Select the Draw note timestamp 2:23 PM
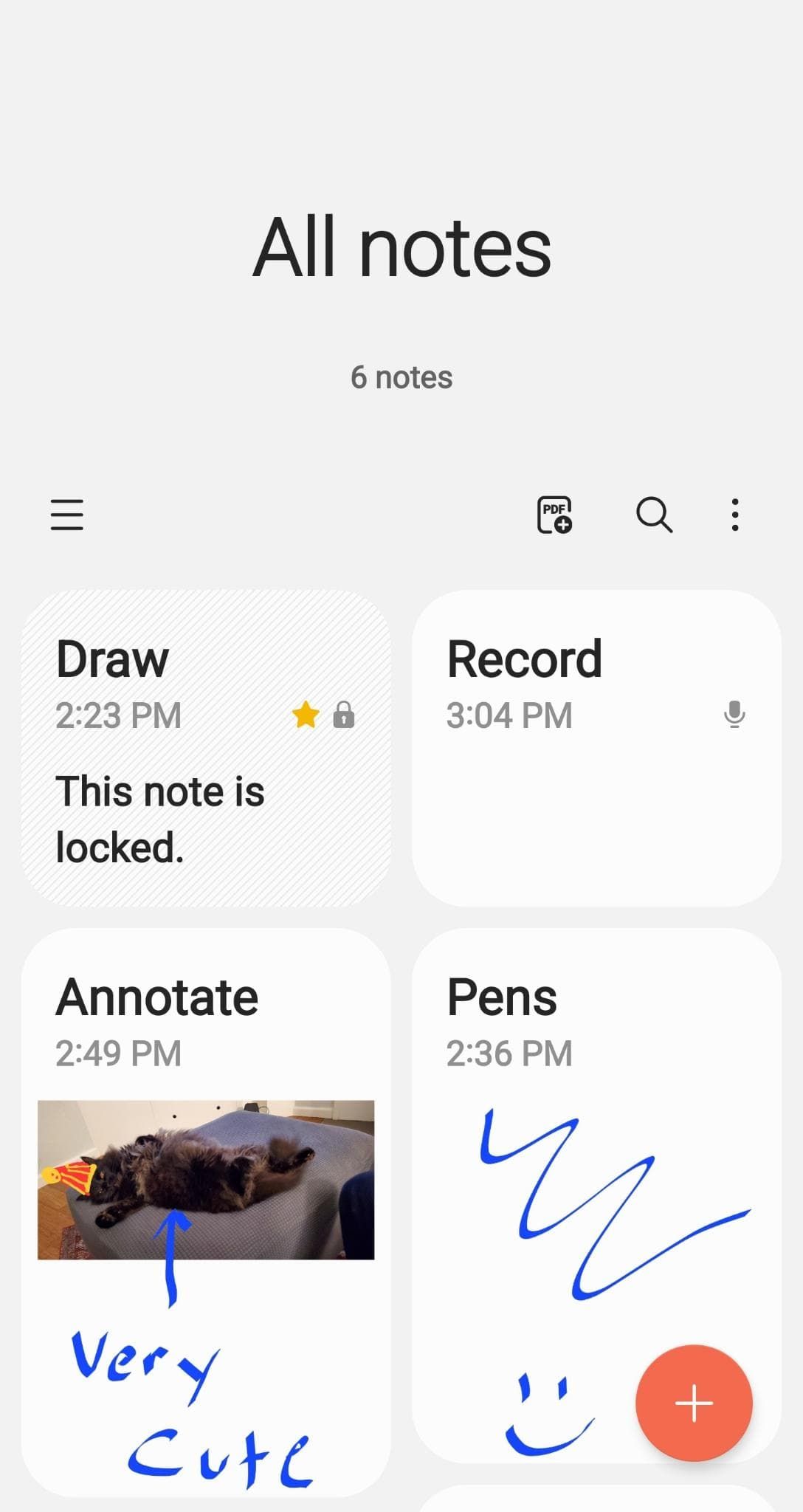Viewport: 803px width, 1512px height. 119,714
